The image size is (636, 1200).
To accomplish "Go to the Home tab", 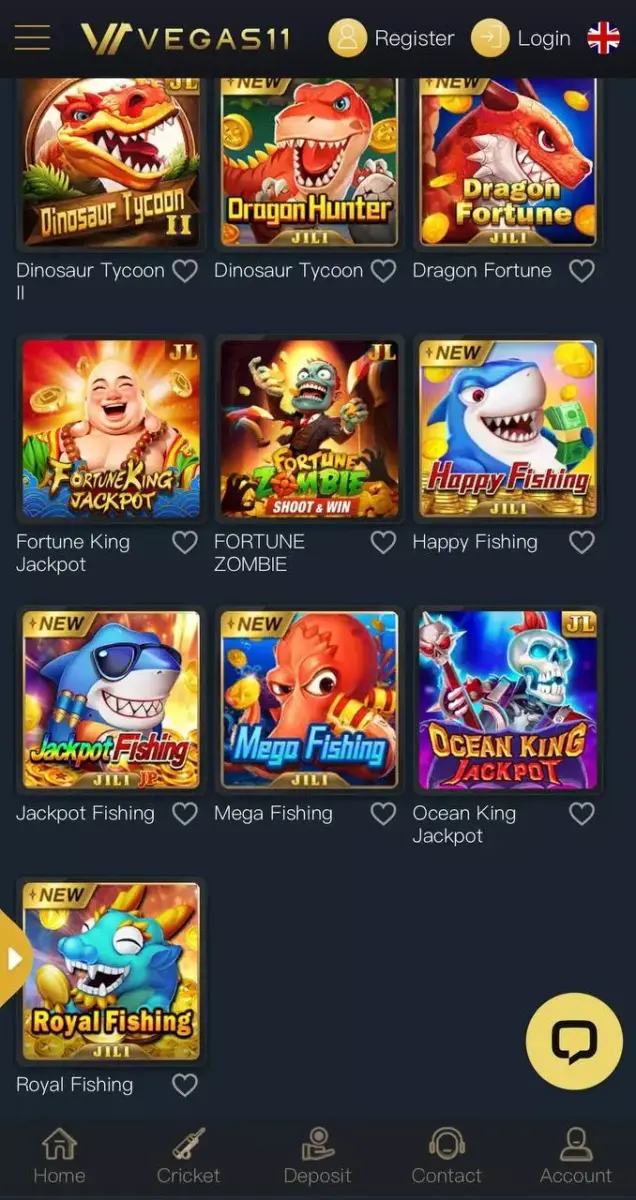I will coord(59,1156).
